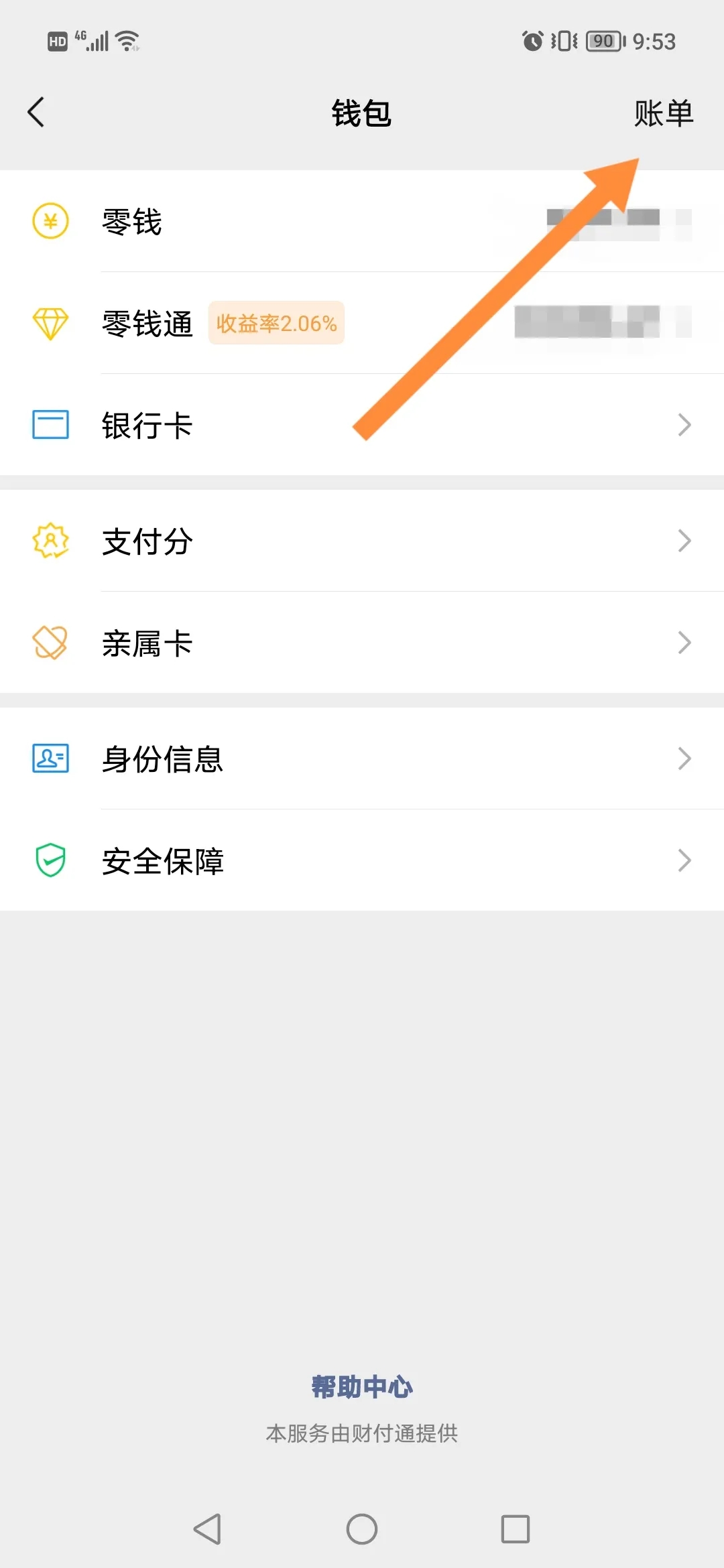Open 银行卡
The height and width of the screenshot is (1568, 724).
[x=362, y=425]
